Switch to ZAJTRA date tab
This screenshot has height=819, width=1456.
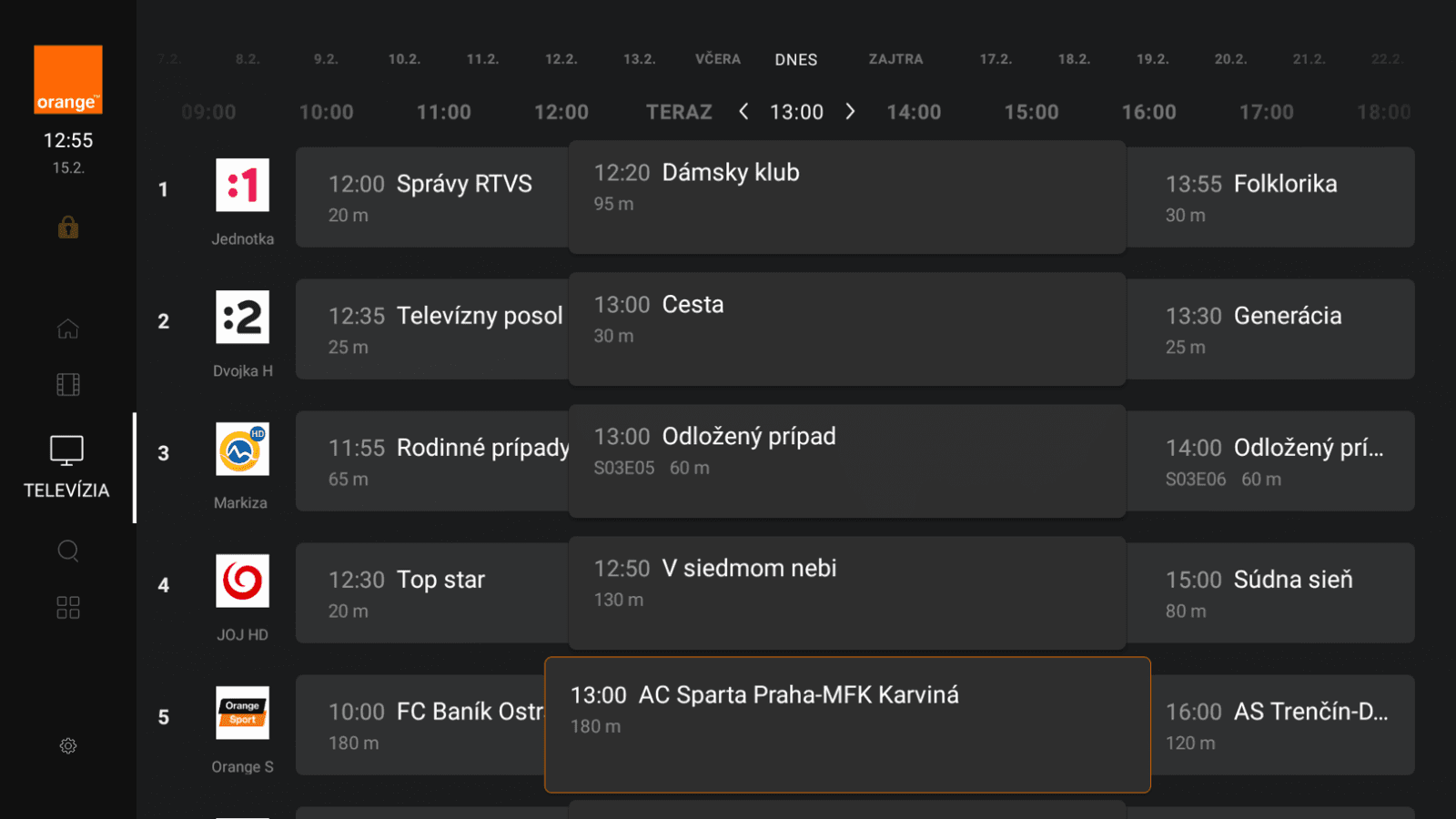[895, 59]
